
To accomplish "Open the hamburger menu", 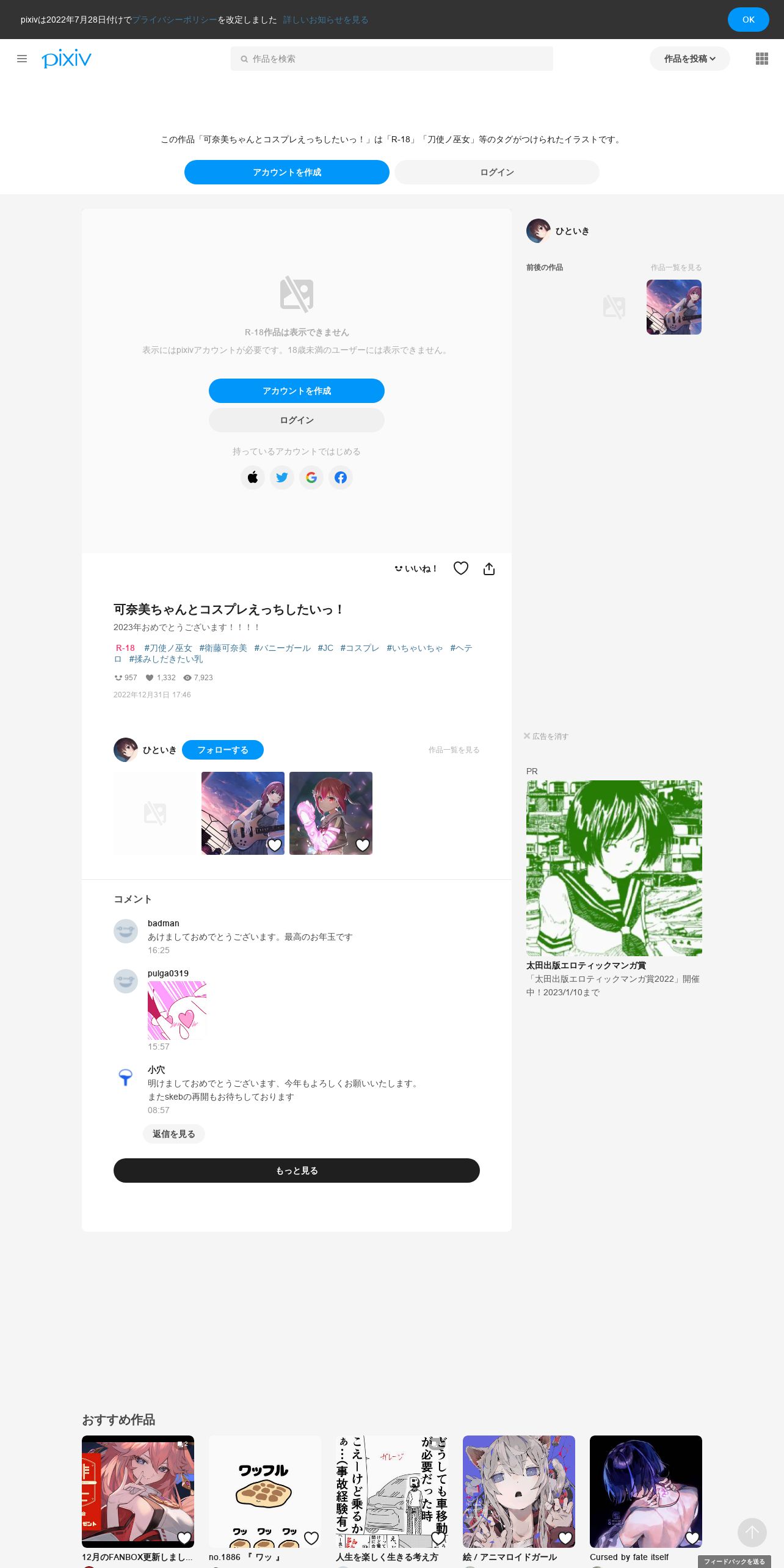I will pyautogui.click(x=22, y=59).
